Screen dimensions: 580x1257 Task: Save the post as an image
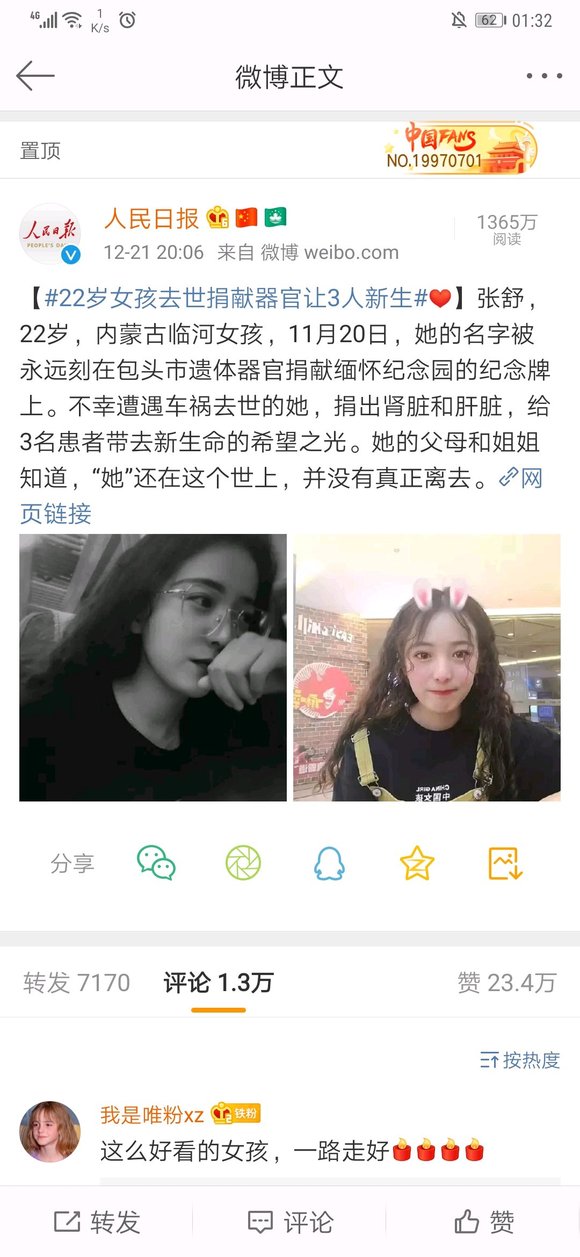point(505,862)
